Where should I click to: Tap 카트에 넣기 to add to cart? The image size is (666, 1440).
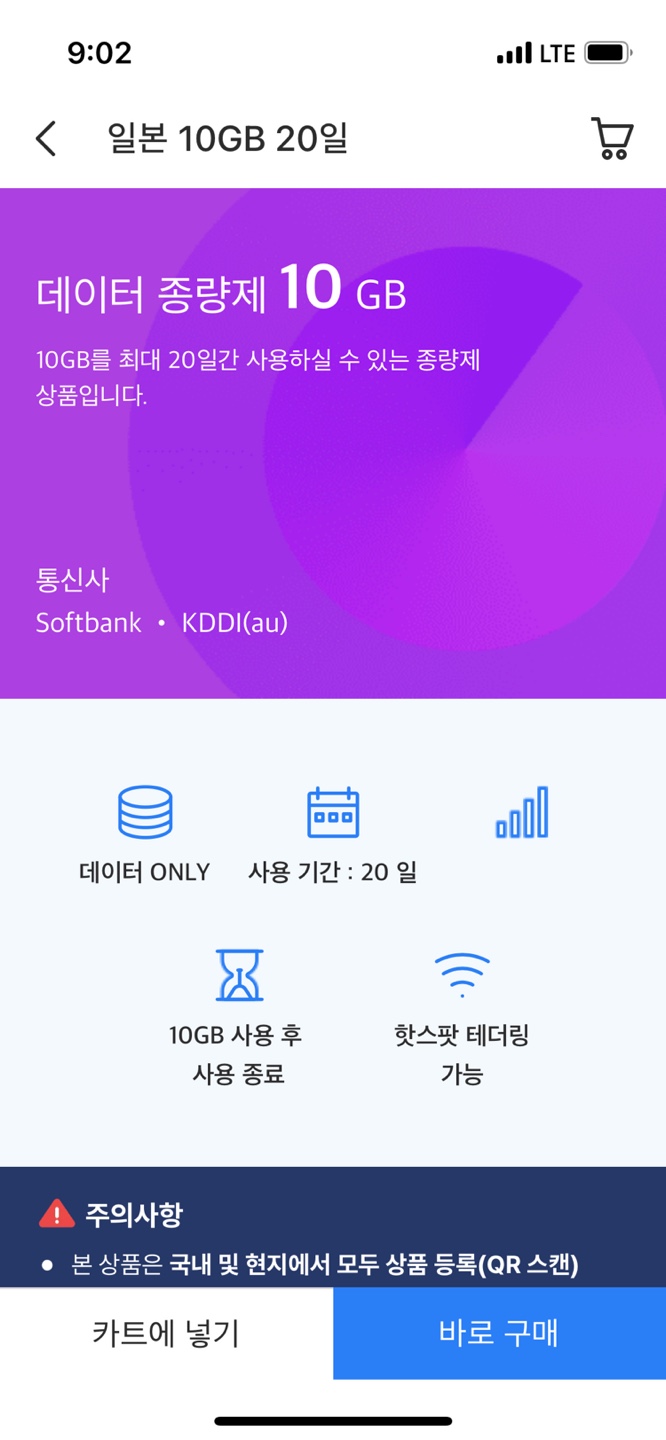166,1333
